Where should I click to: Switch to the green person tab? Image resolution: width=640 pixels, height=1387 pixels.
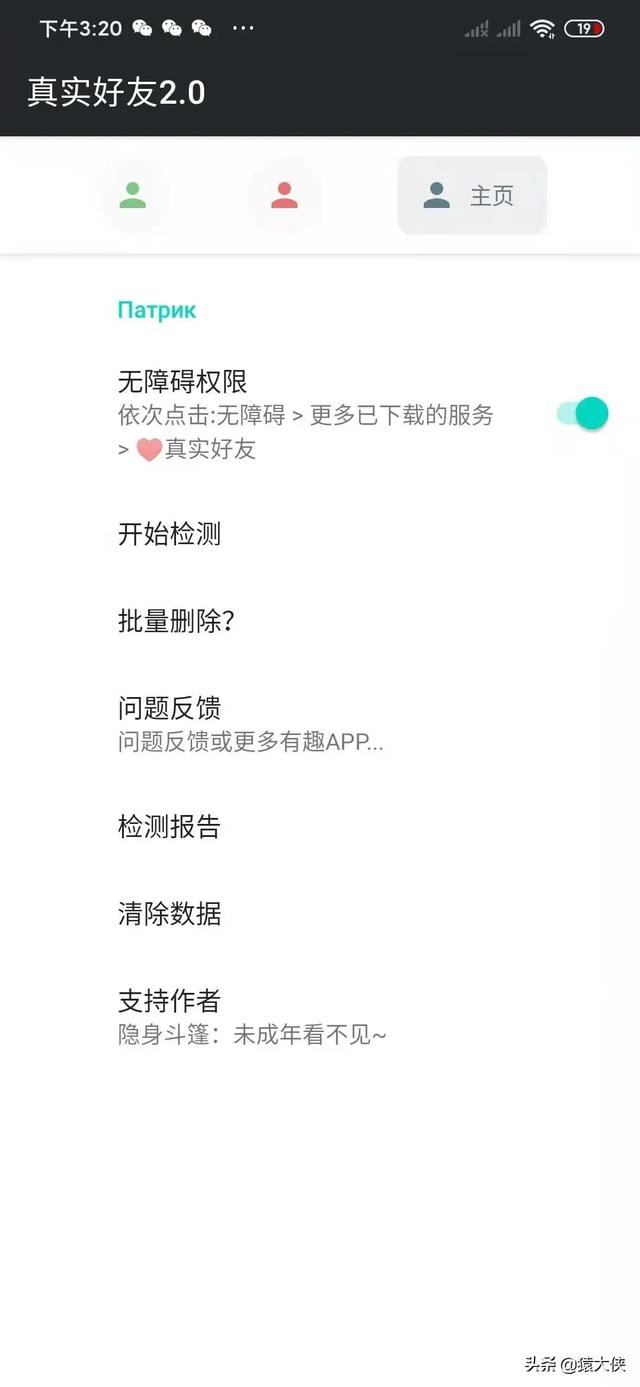tap(132, 195)
